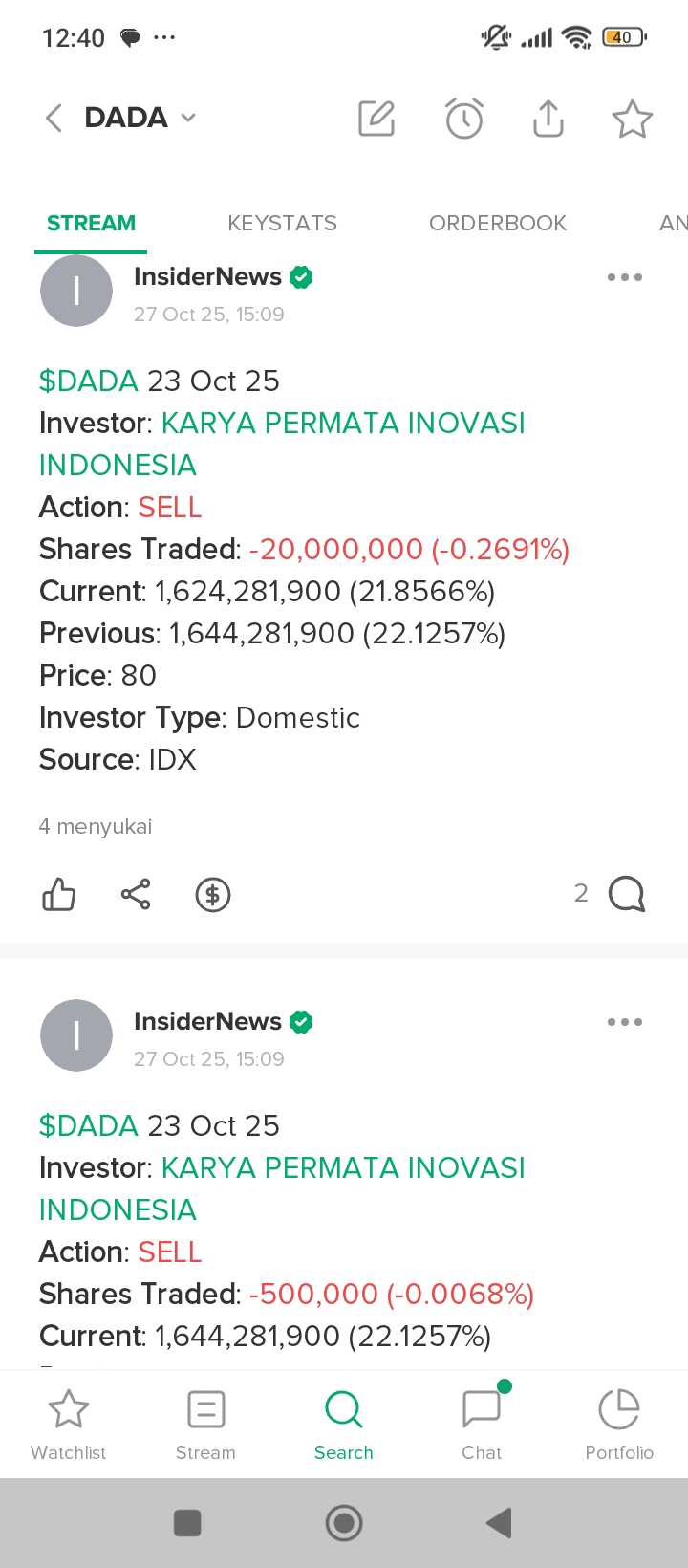This screenshot has width=688, height=1568.
Task: Switch to the KEYSTATS tab
Action: coord(282,223)
